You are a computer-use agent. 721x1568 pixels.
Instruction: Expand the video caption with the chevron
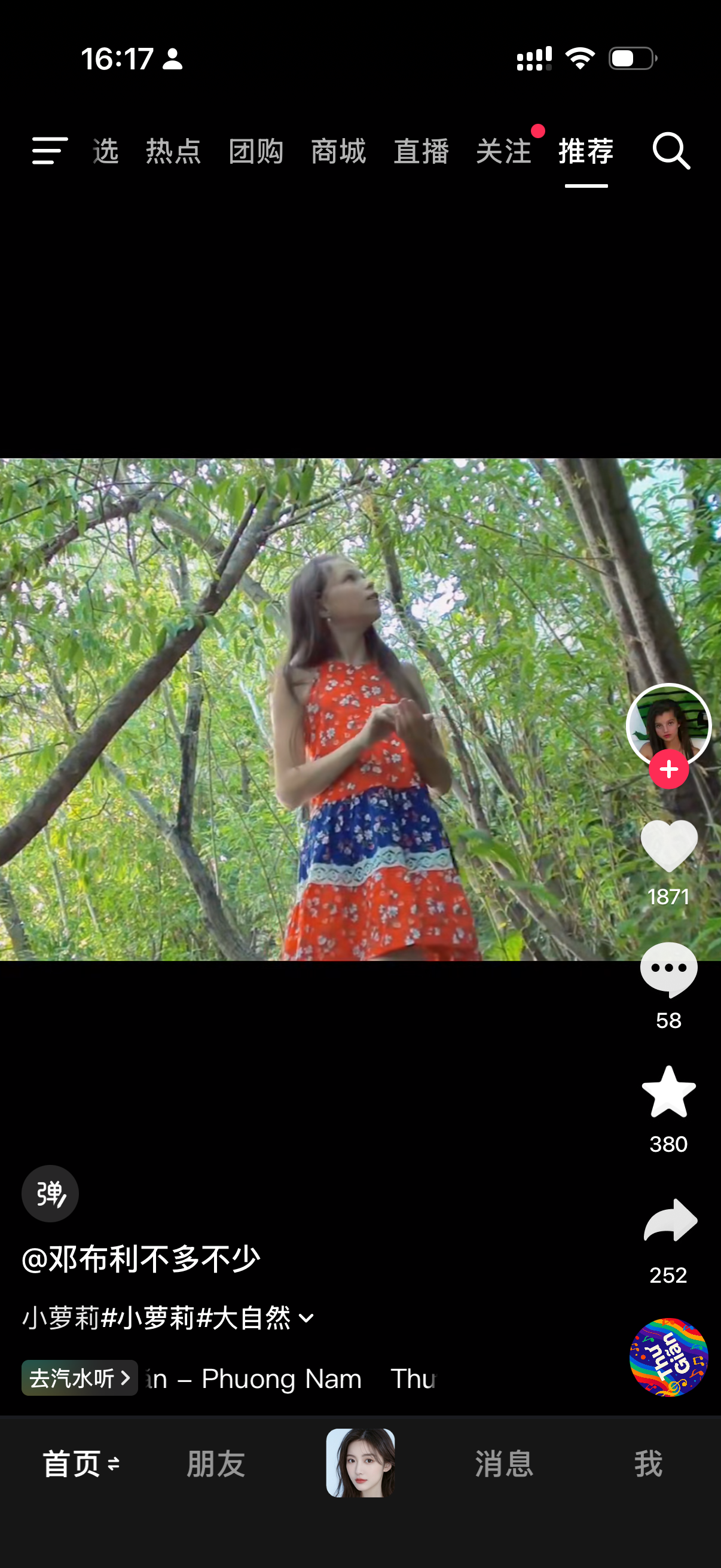[x=307, y=1318]
